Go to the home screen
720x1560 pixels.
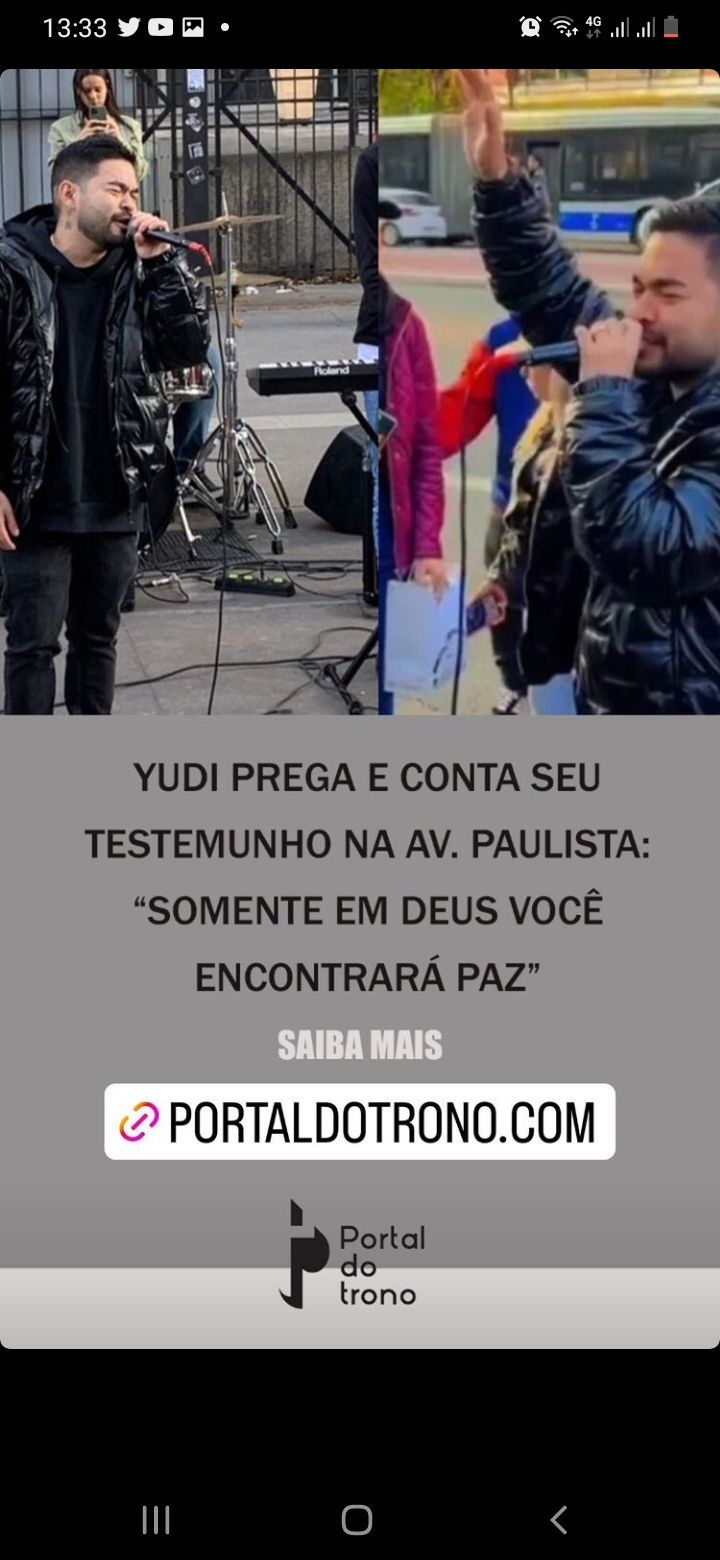pyautogui.click(x=357, y=1520)
